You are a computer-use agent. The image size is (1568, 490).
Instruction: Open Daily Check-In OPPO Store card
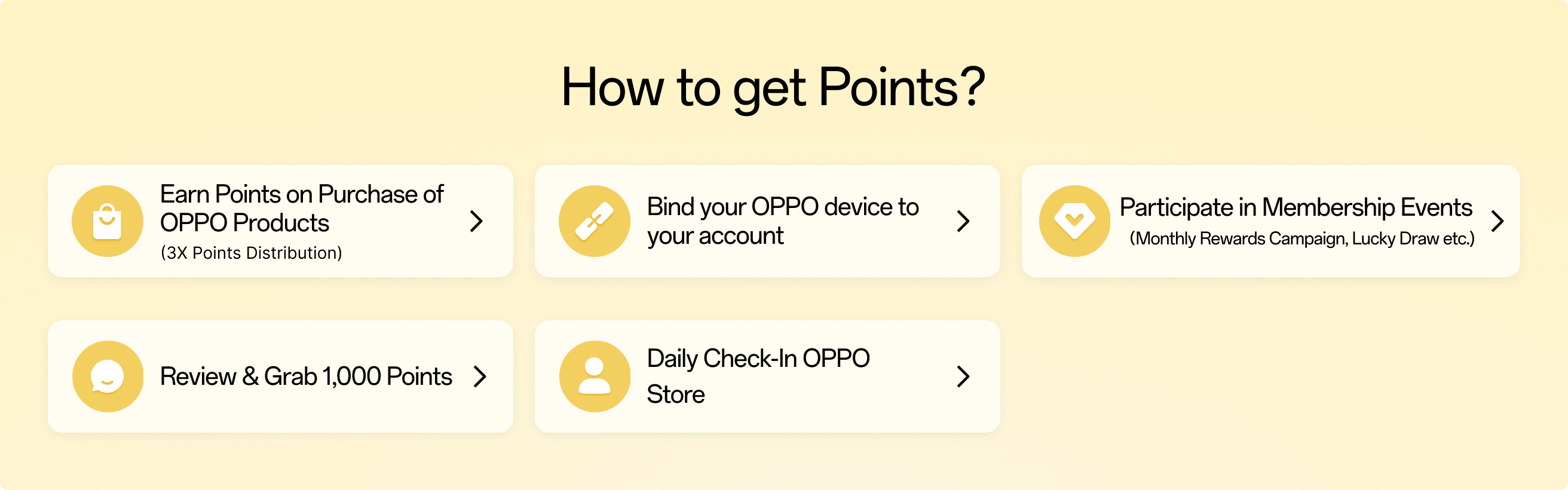point(767,376)
